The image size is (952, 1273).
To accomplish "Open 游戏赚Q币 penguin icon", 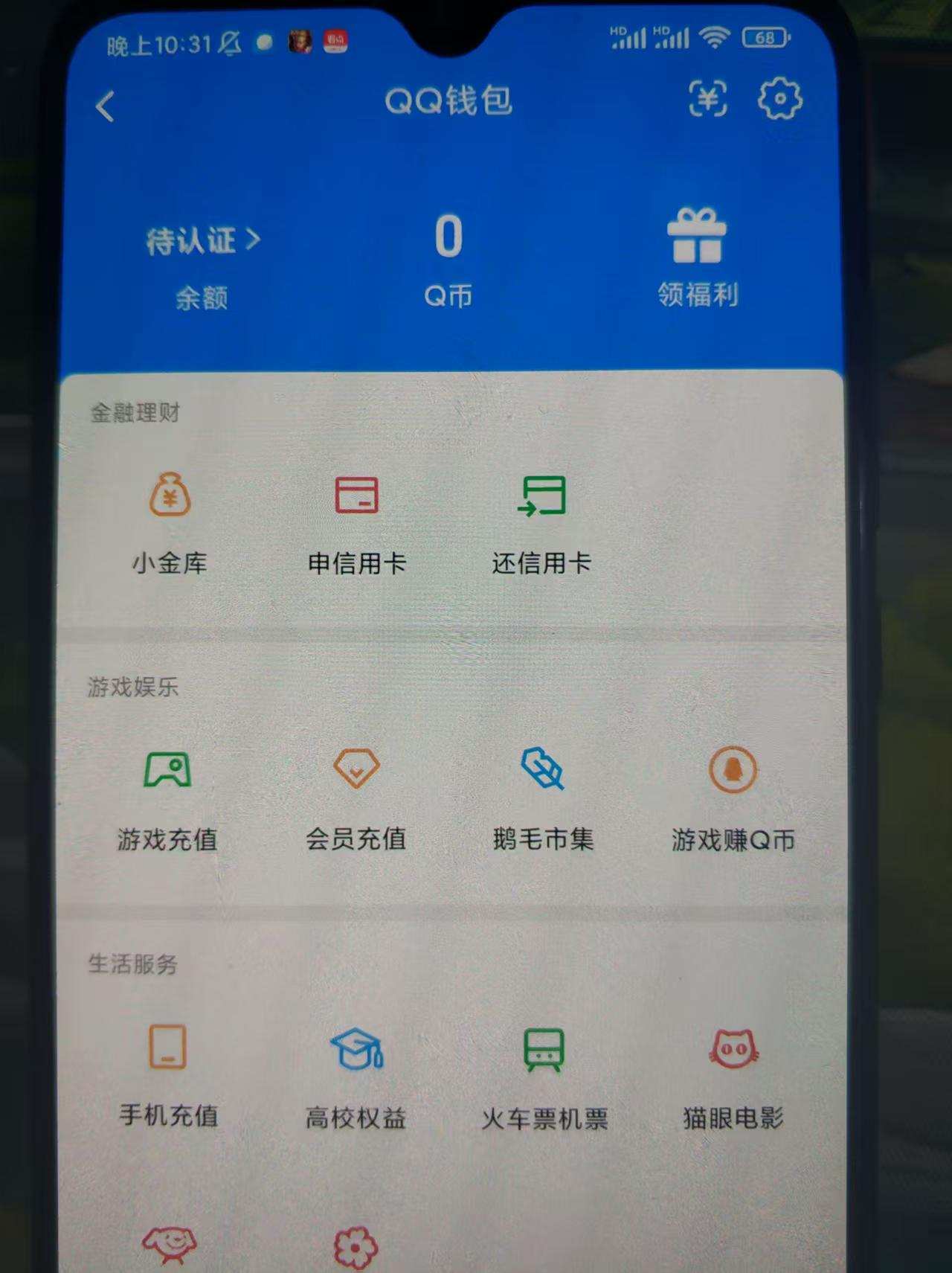I will point(733,772).
